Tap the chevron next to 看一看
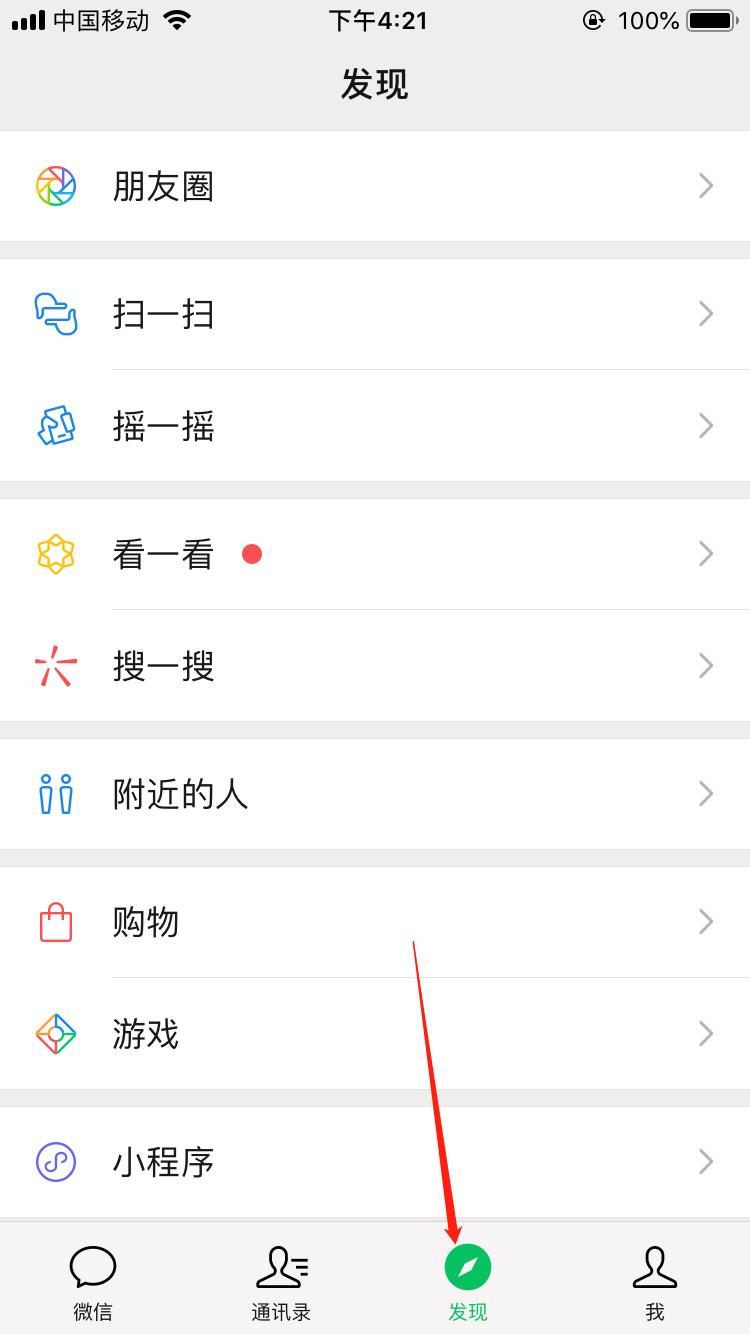 pos(705,554)
